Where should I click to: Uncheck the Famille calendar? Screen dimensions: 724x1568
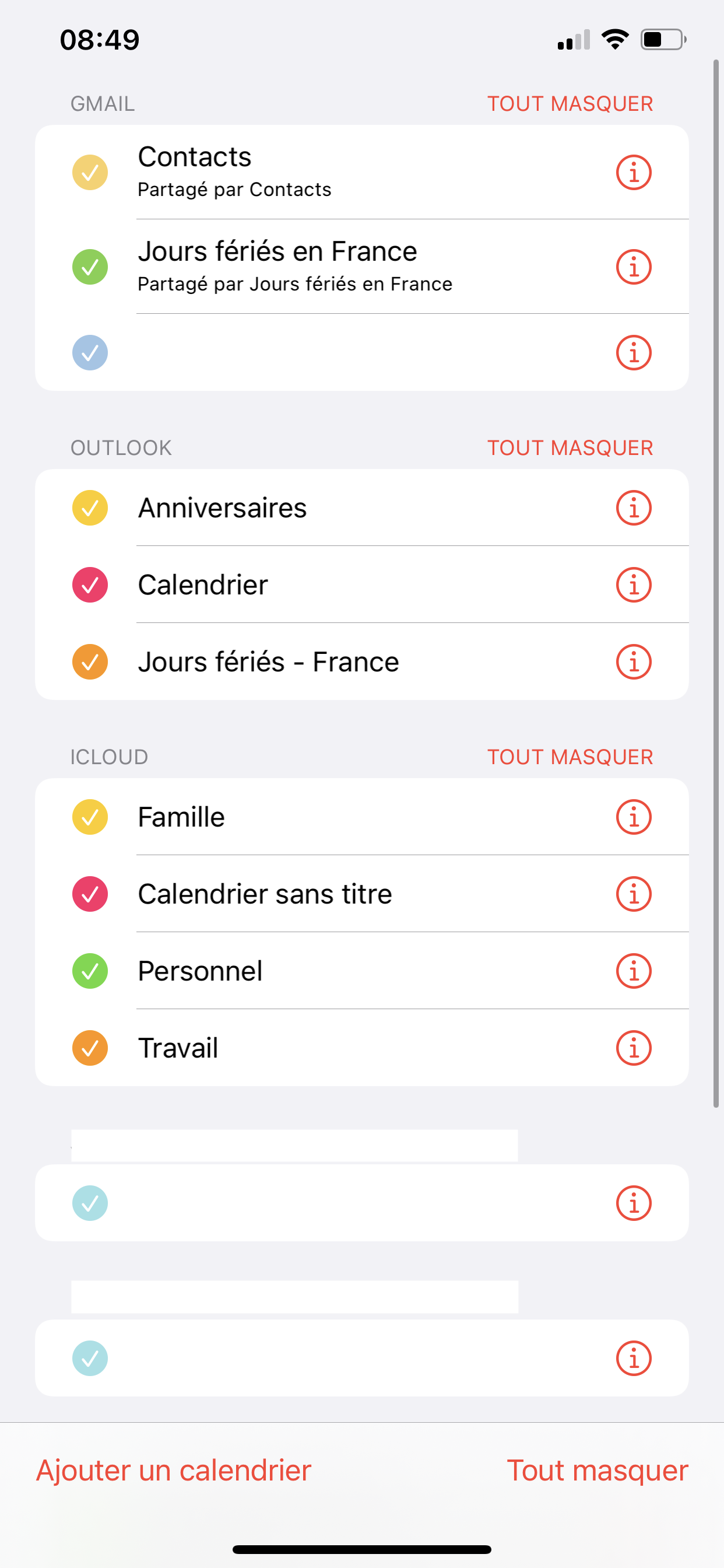[x=90, y=817]
